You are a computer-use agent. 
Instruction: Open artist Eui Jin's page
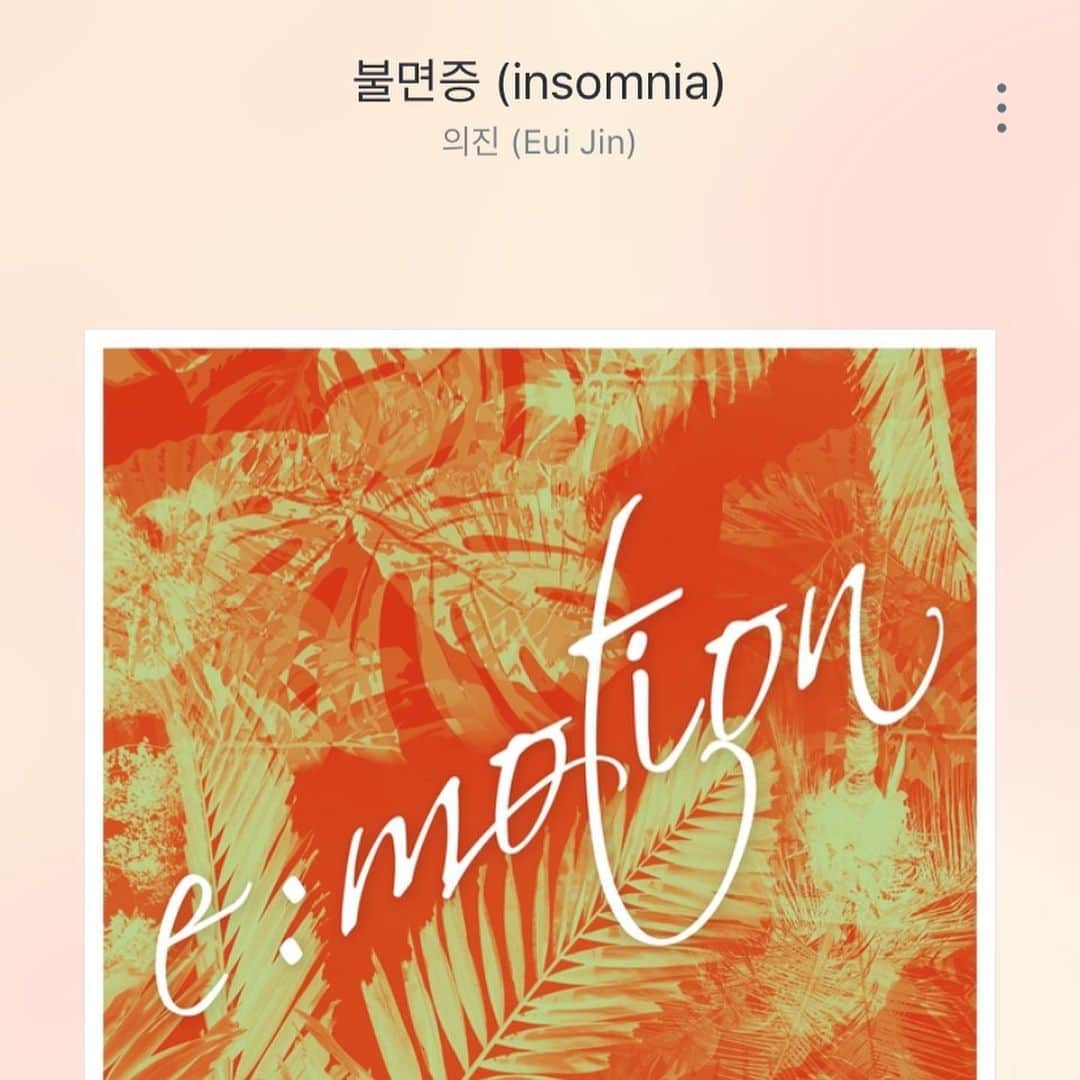point(539,143)
